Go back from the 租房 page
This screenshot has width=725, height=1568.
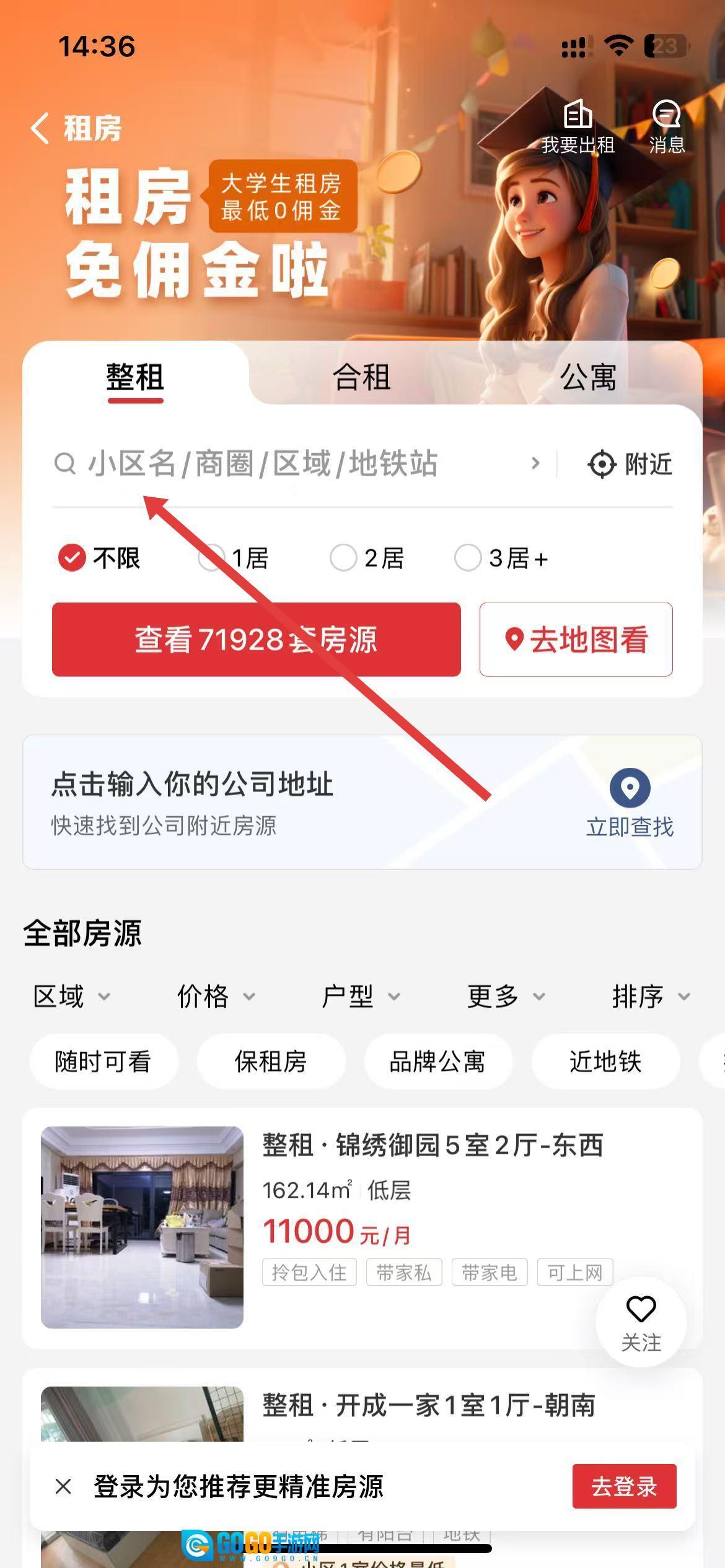pos(41,128)
